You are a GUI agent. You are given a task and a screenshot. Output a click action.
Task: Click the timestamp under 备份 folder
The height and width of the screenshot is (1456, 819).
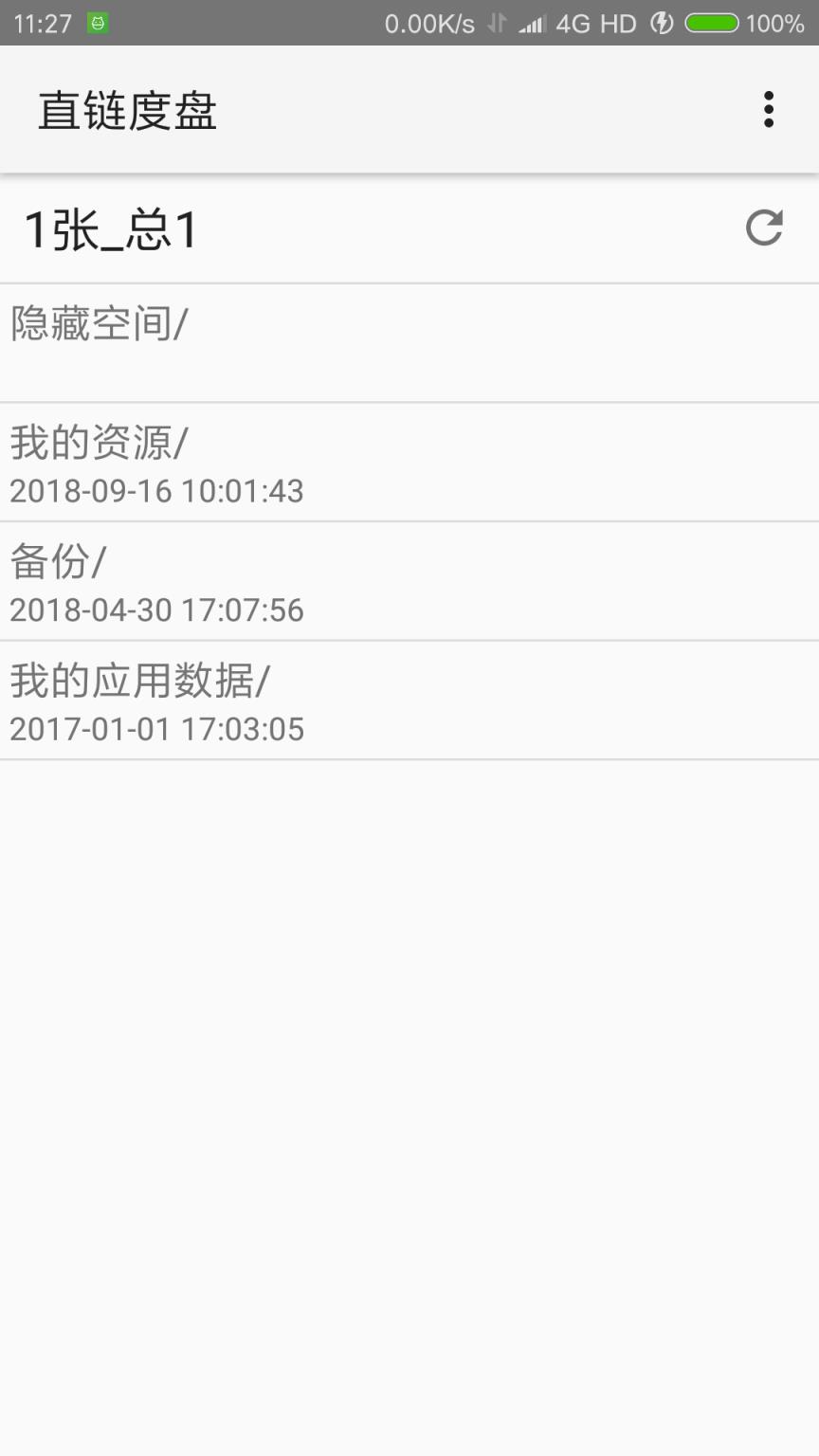tap(155, 611)
